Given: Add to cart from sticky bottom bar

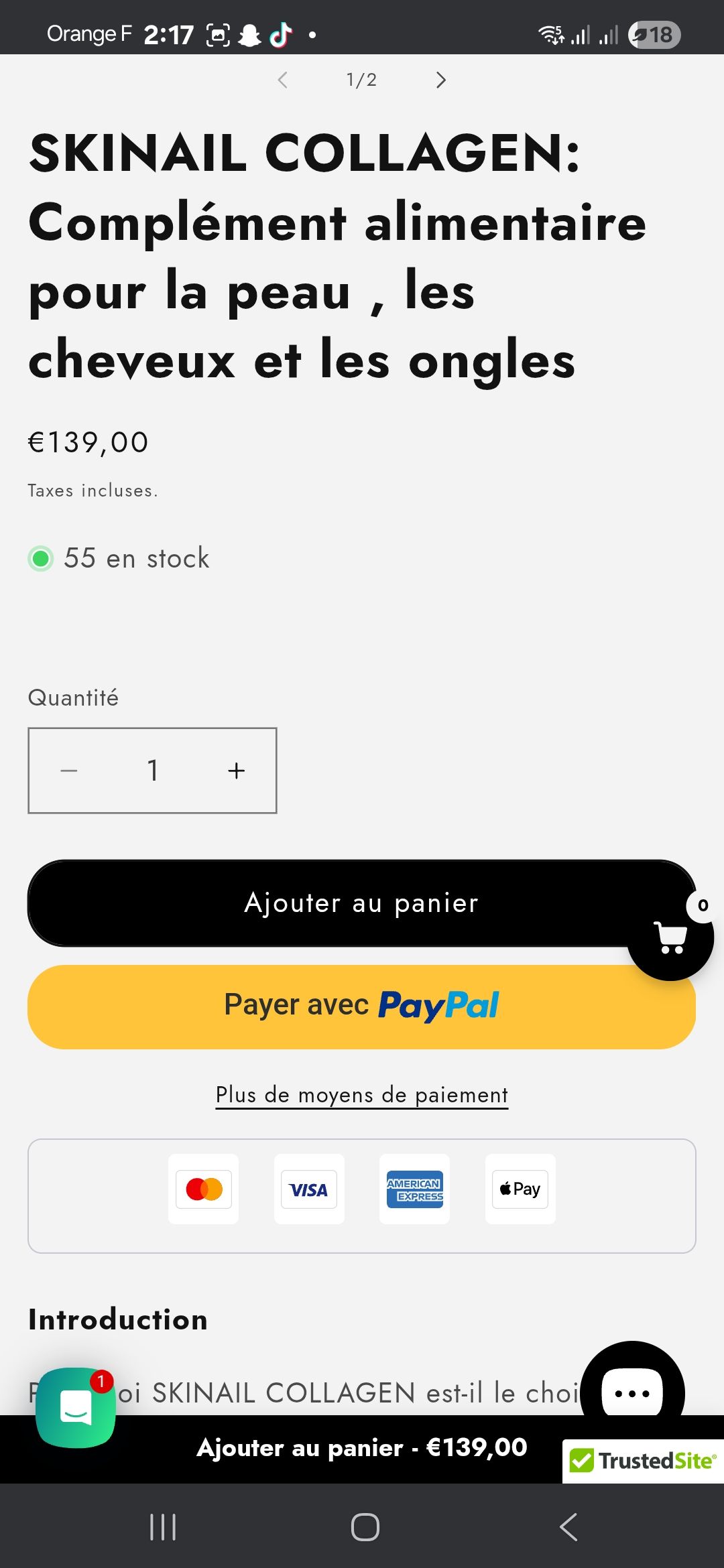Looking at the screenshot, I should pyautogui.click(x=361, y=1448).
